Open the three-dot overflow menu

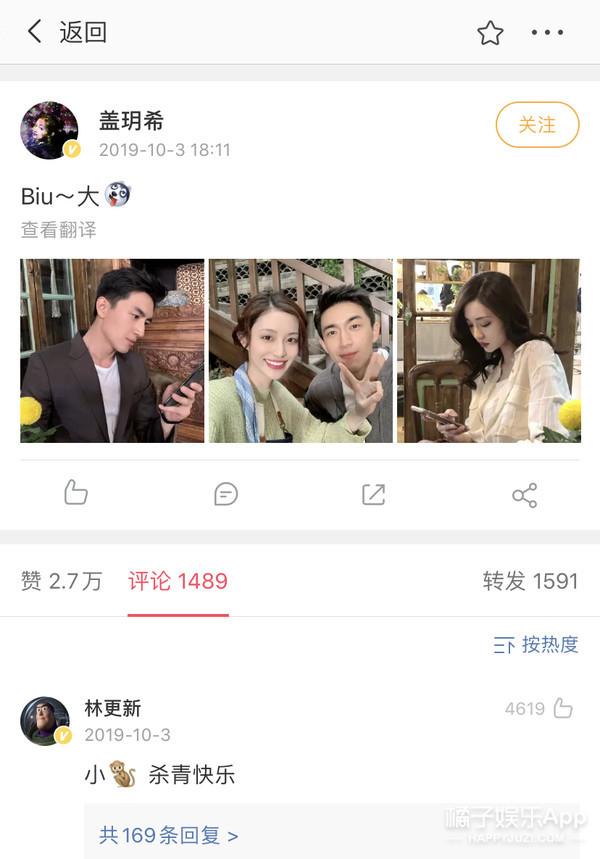(547, 33)
